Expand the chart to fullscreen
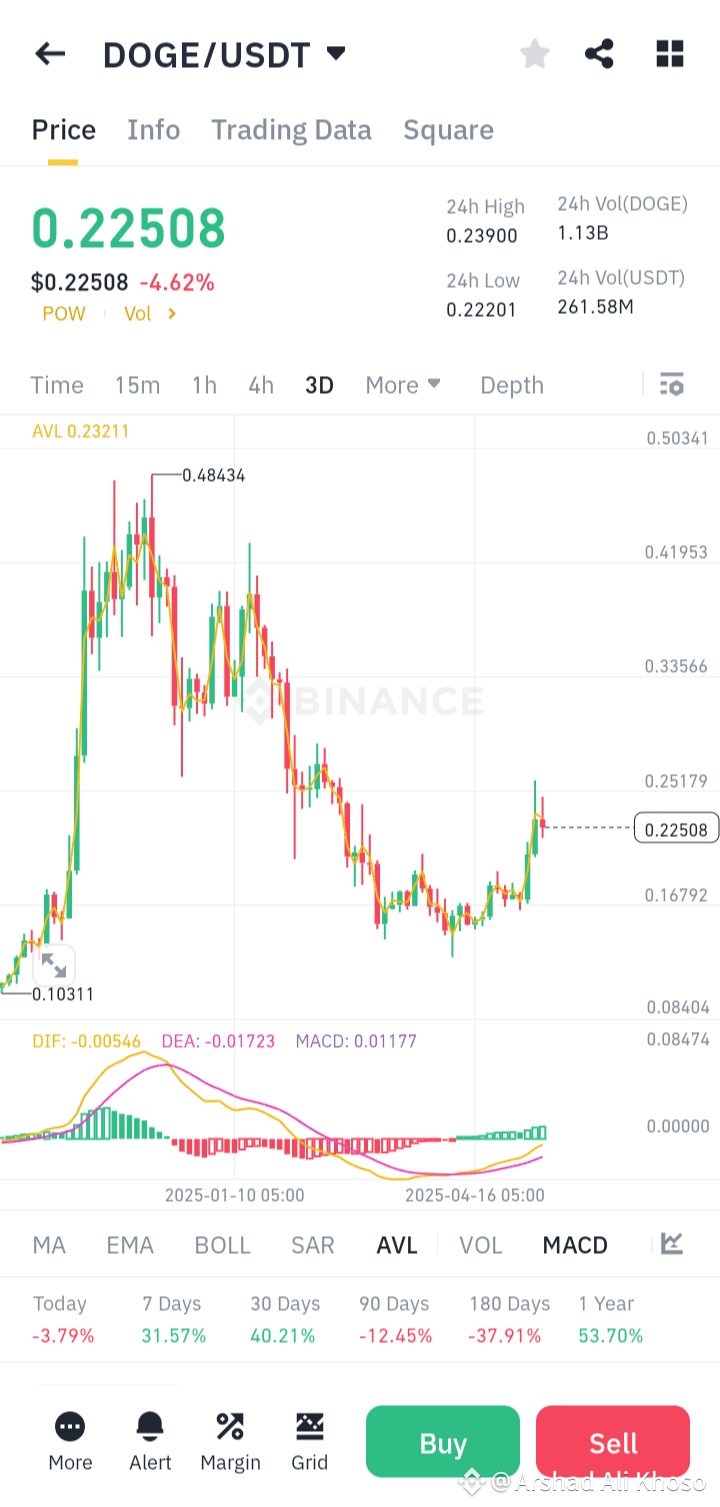 click(x=53, y=965)
